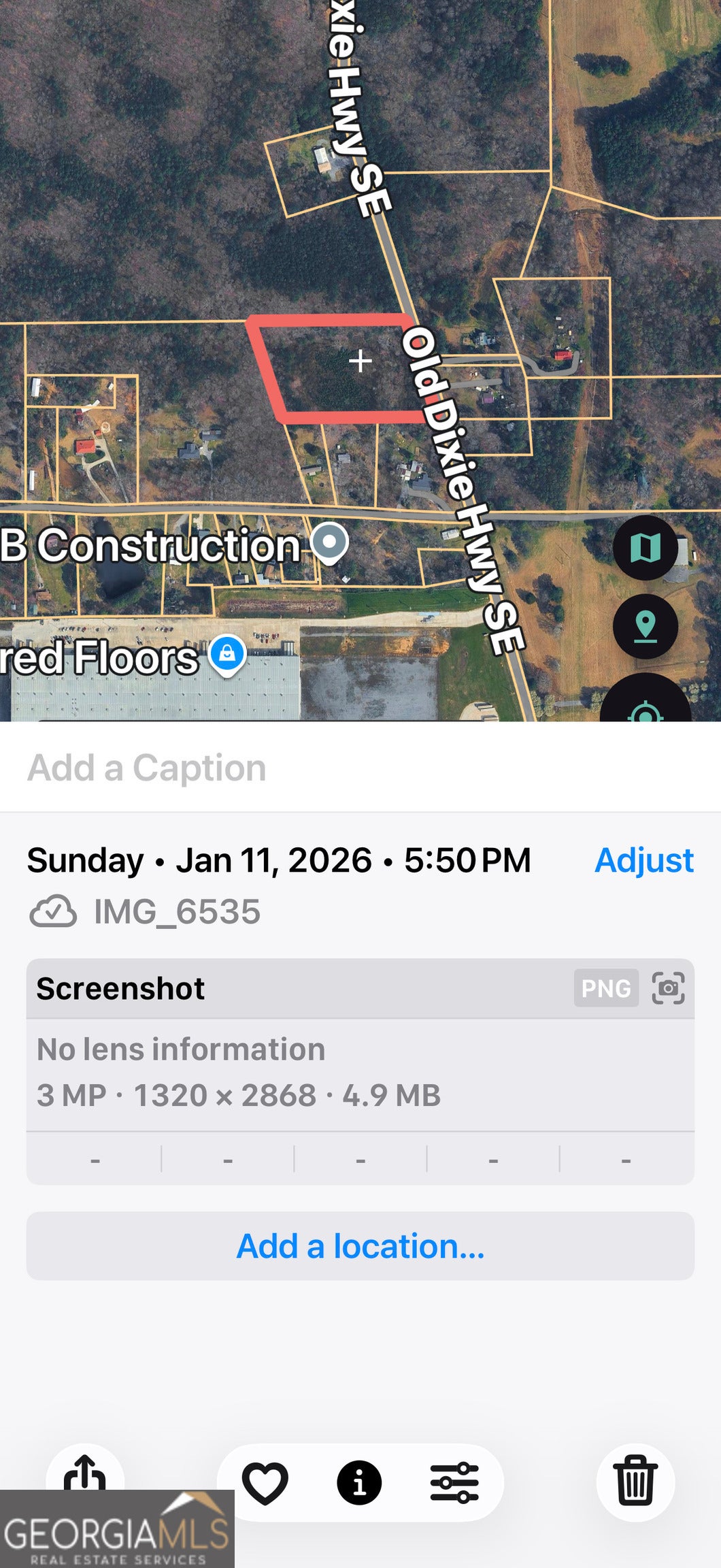Adjust the photo's date and time

643,860
